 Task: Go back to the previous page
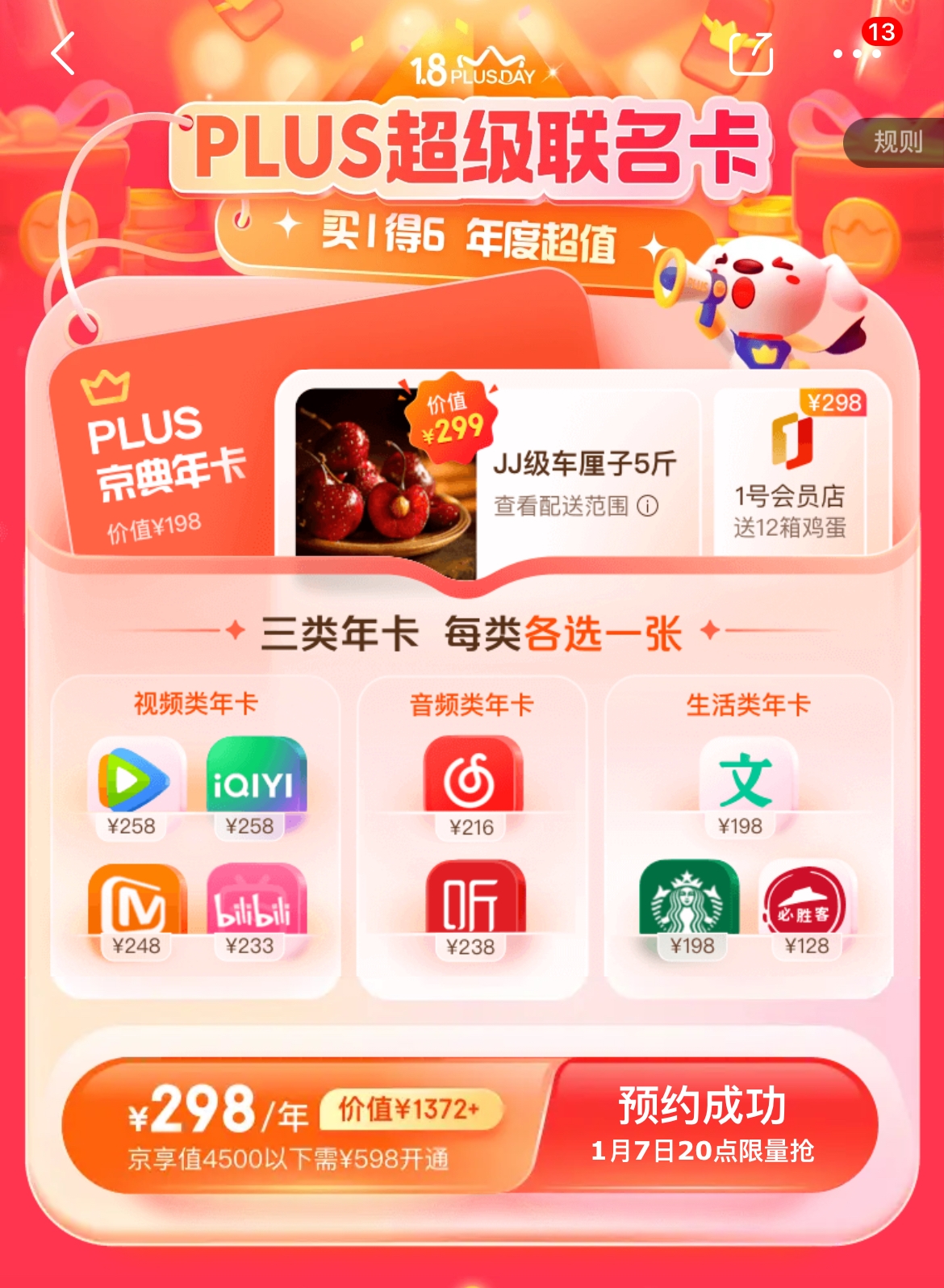(63, 54)
